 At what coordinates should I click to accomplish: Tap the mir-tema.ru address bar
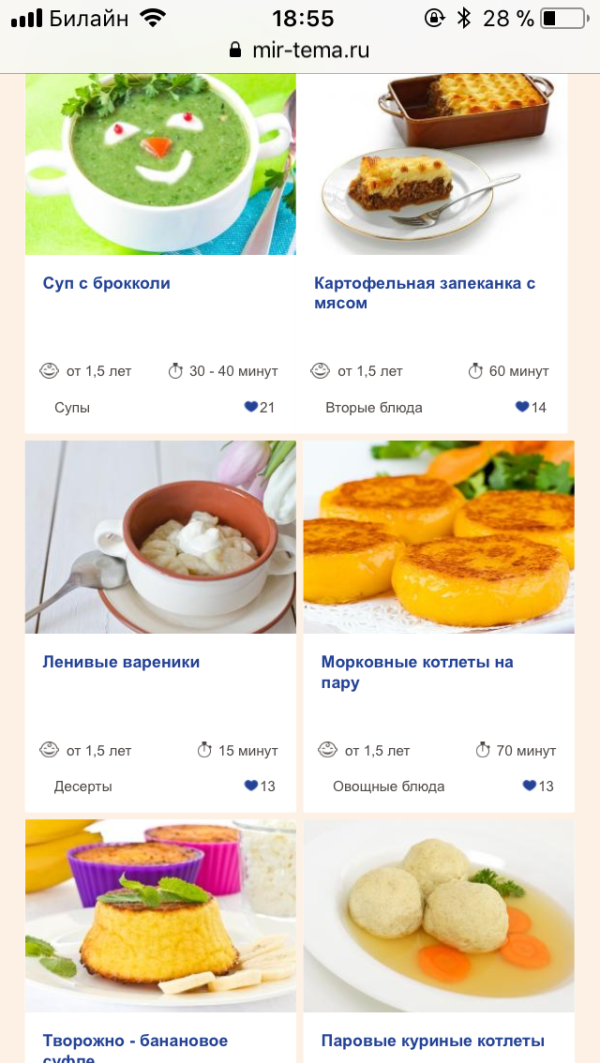[300, 50]
